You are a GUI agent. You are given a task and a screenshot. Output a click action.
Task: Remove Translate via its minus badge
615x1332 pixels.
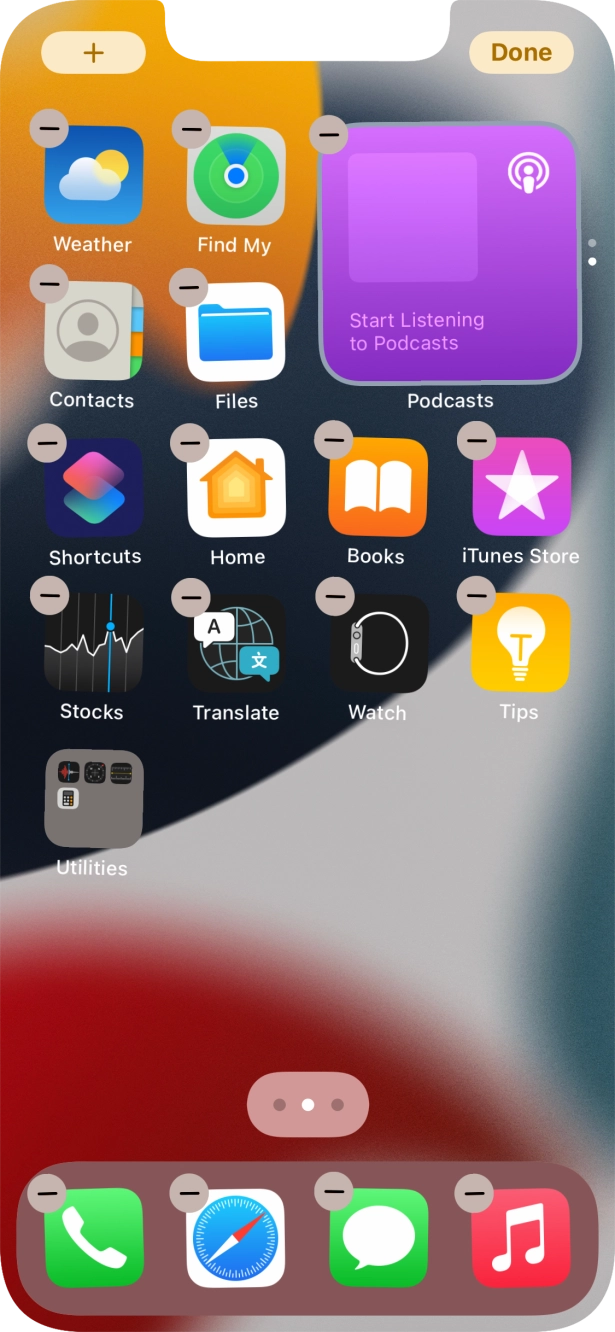click(x=191, y=597)
